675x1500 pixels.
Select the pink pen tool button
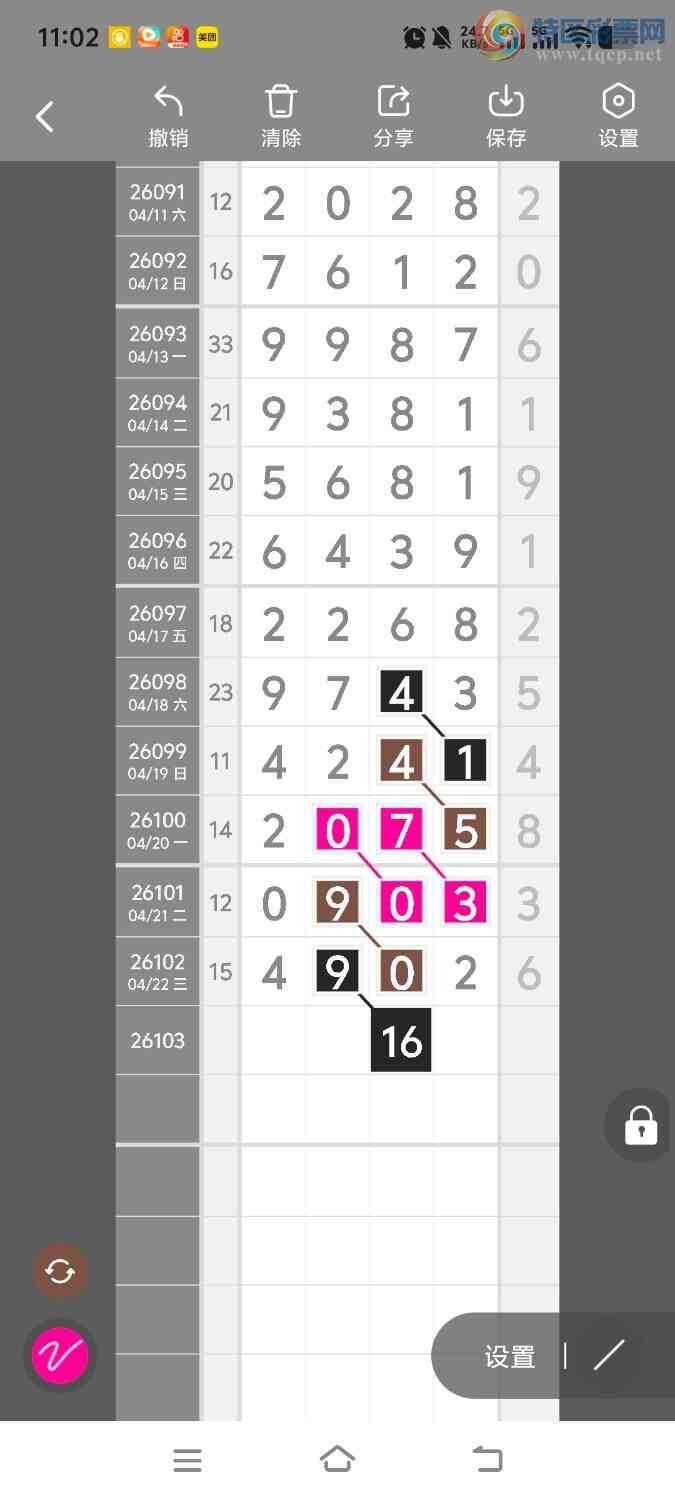click(x=60, y=1356)
